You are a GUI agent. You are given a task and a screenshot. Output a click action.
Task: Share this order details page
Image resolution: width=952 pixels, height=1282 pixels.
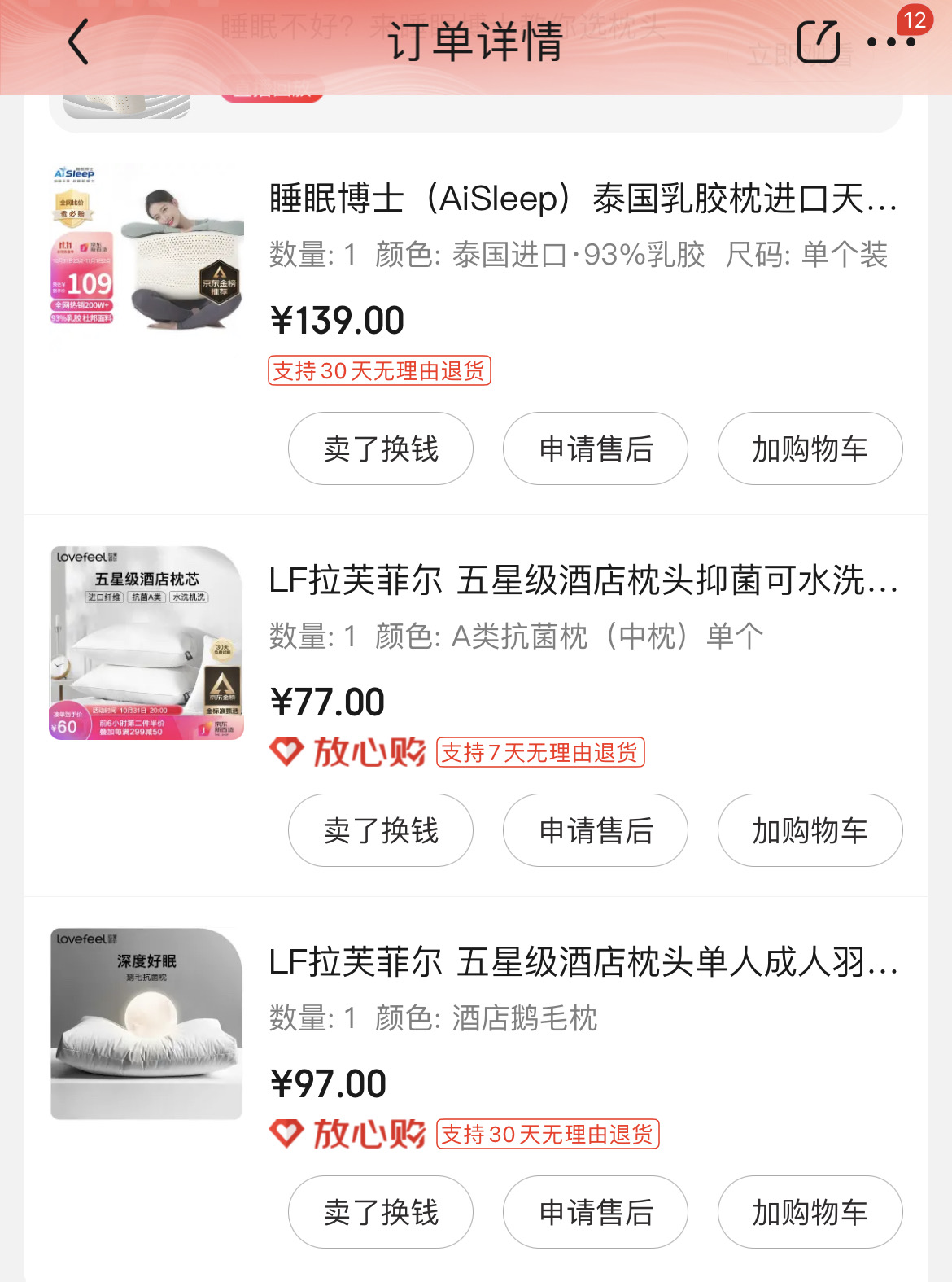[x=817, y=42]
